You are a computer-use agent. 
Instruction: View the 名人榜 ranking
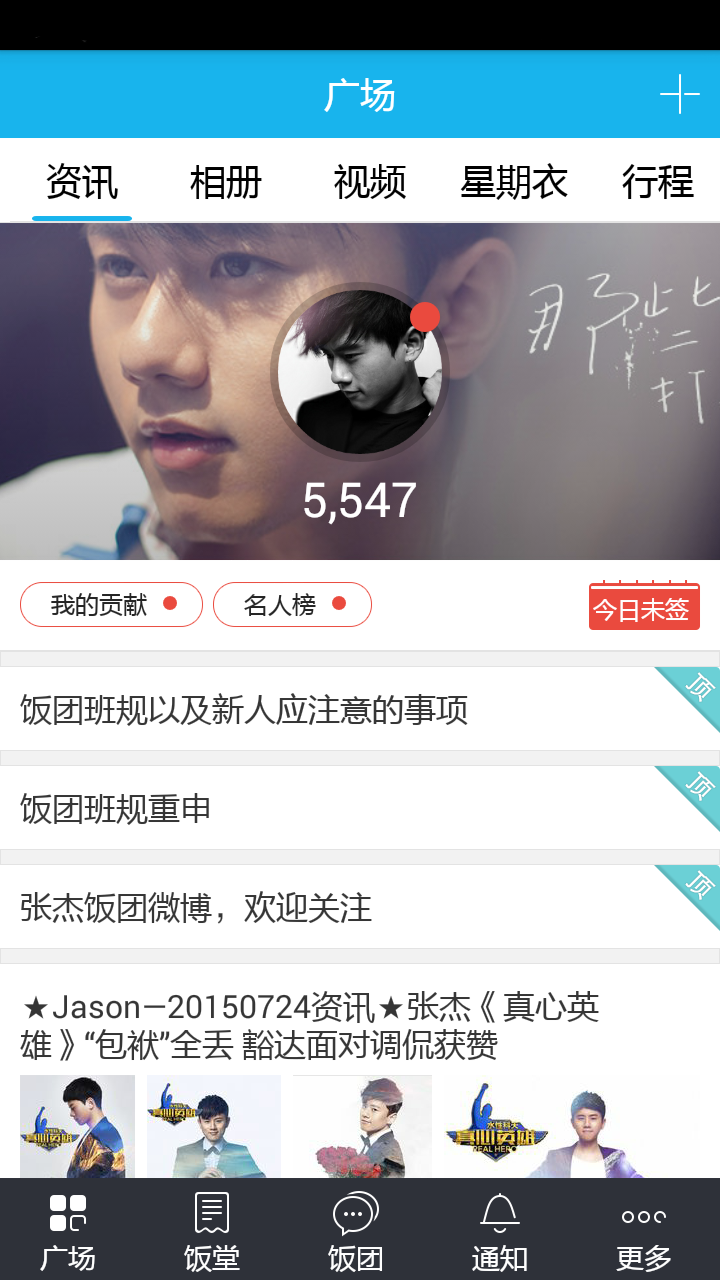pyautogui.click(x=292, y=604)
